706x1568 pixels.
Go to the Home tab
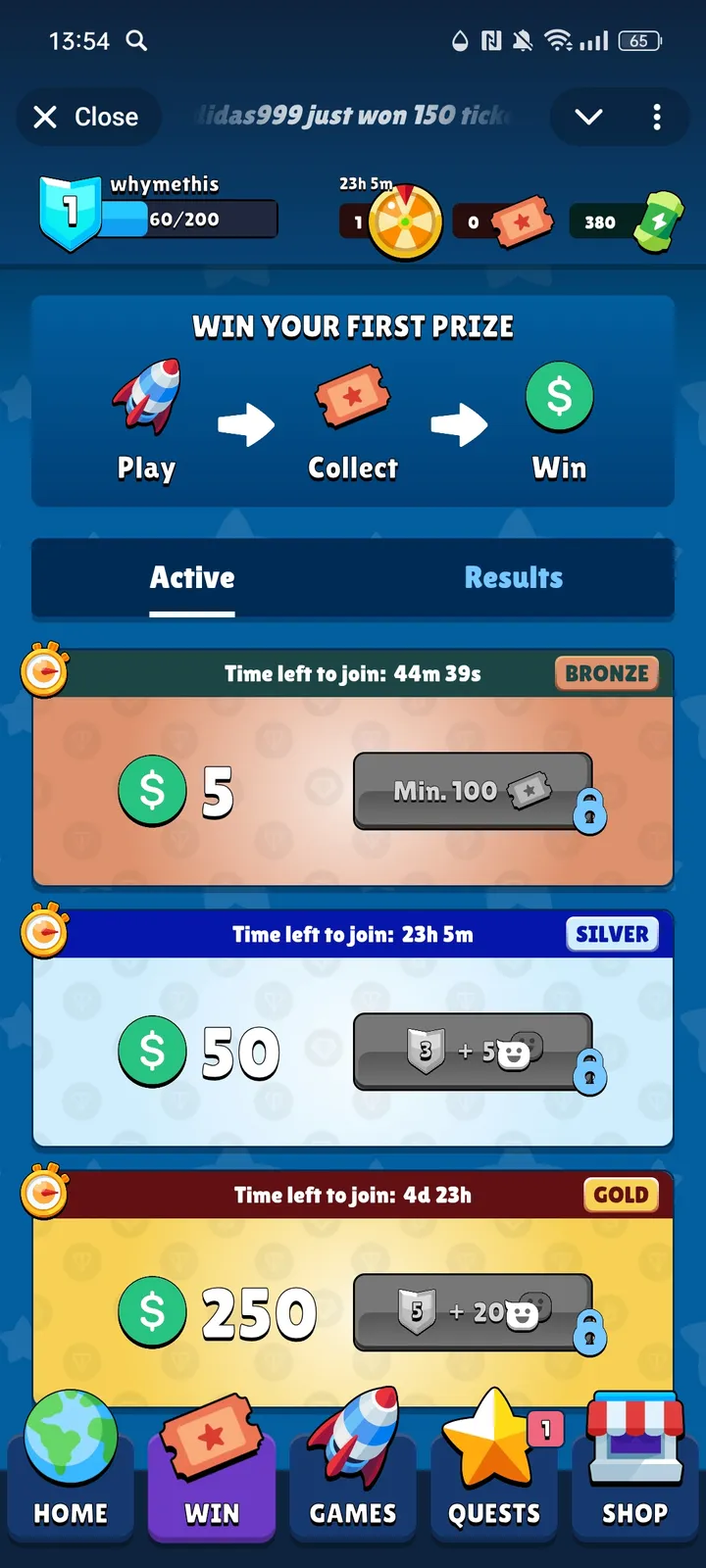pos(71,1470)
